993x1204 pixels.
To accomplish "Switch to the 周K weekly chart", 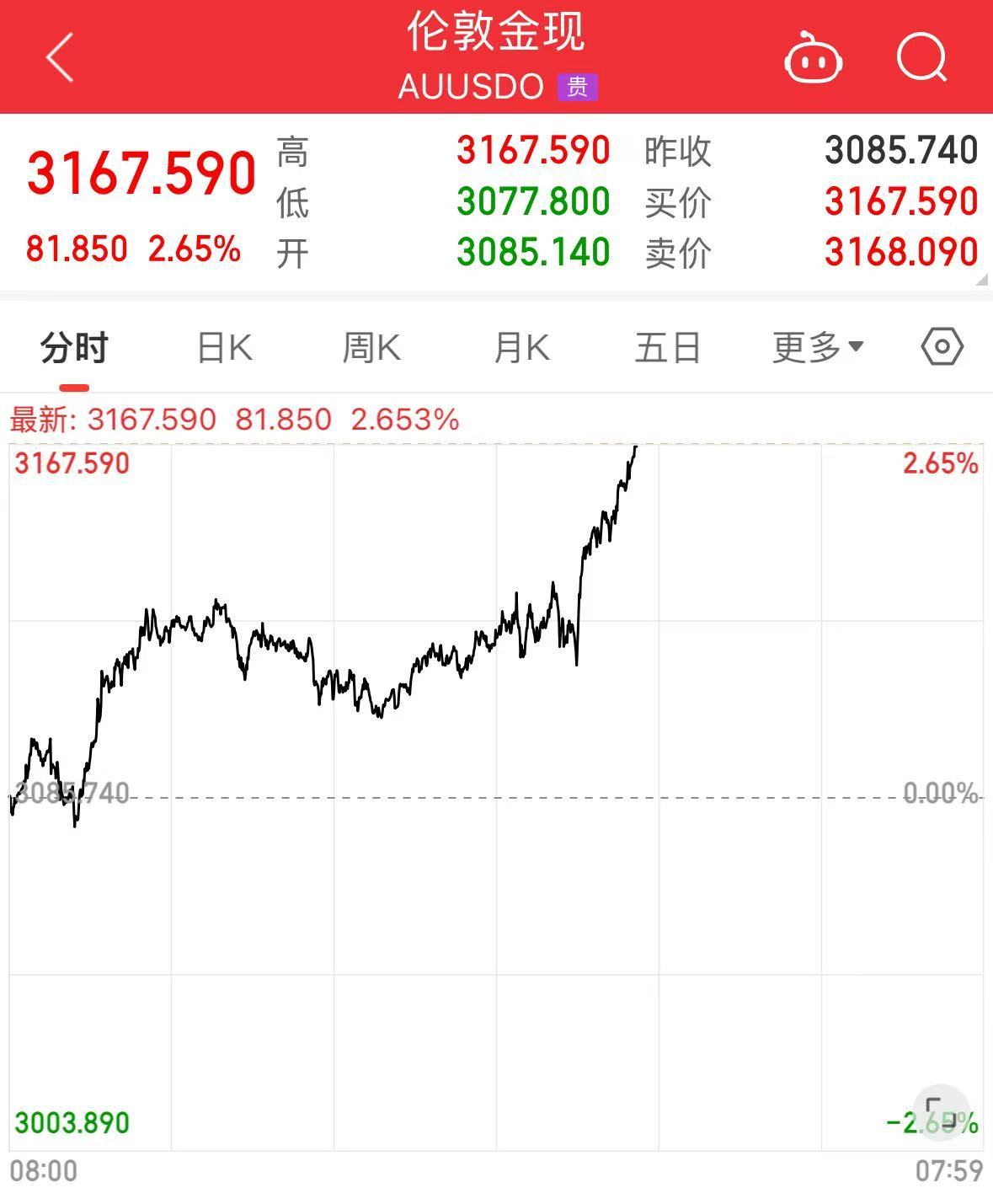I will [x=371, y=347].
